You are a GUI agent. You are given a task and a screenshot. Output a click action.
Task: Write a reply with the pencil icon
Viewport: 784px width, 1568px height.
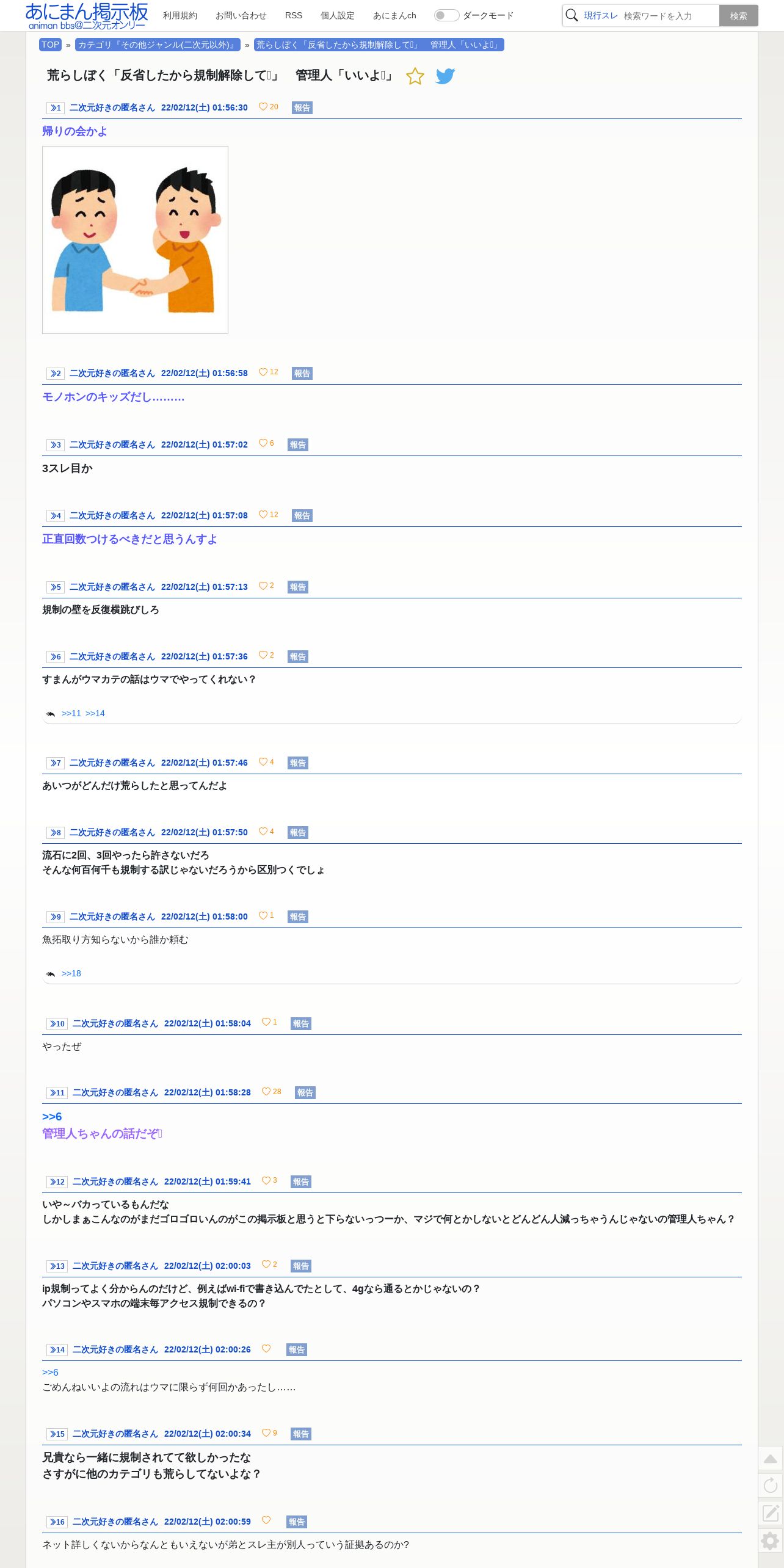(x=771, y=1513)
